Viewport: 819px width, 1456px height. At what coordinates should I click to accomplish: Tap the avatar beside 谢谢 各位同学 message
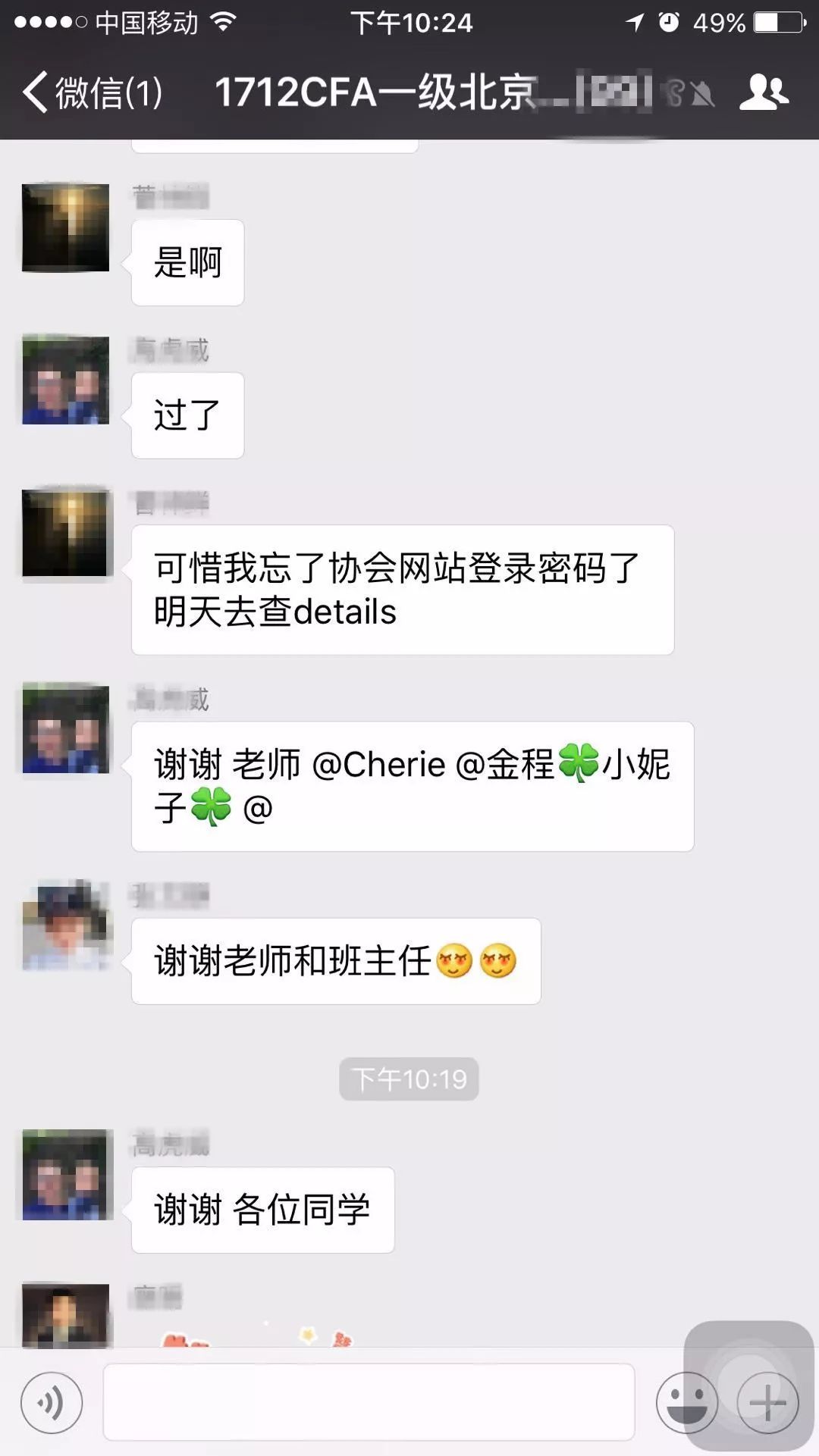click(x=66, y=1174)
